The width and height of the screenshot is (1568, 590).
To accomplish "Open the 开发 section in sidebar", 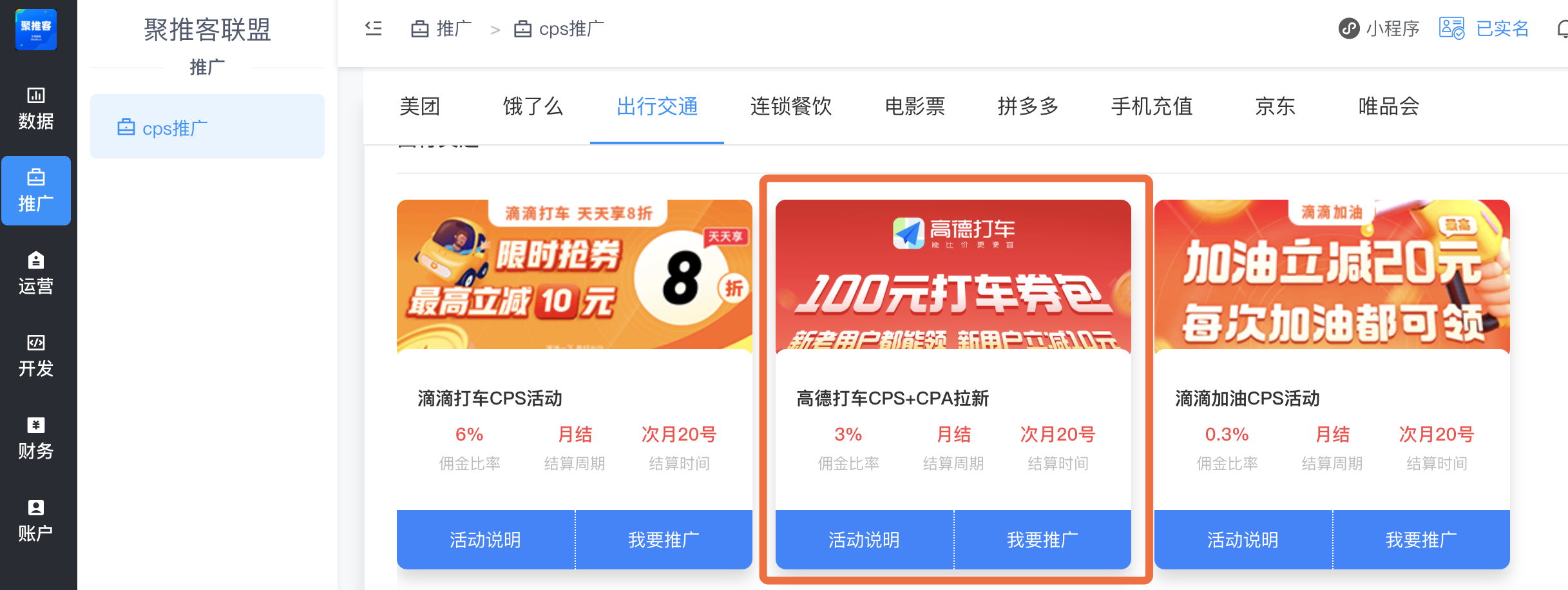I will coord(35,356).
